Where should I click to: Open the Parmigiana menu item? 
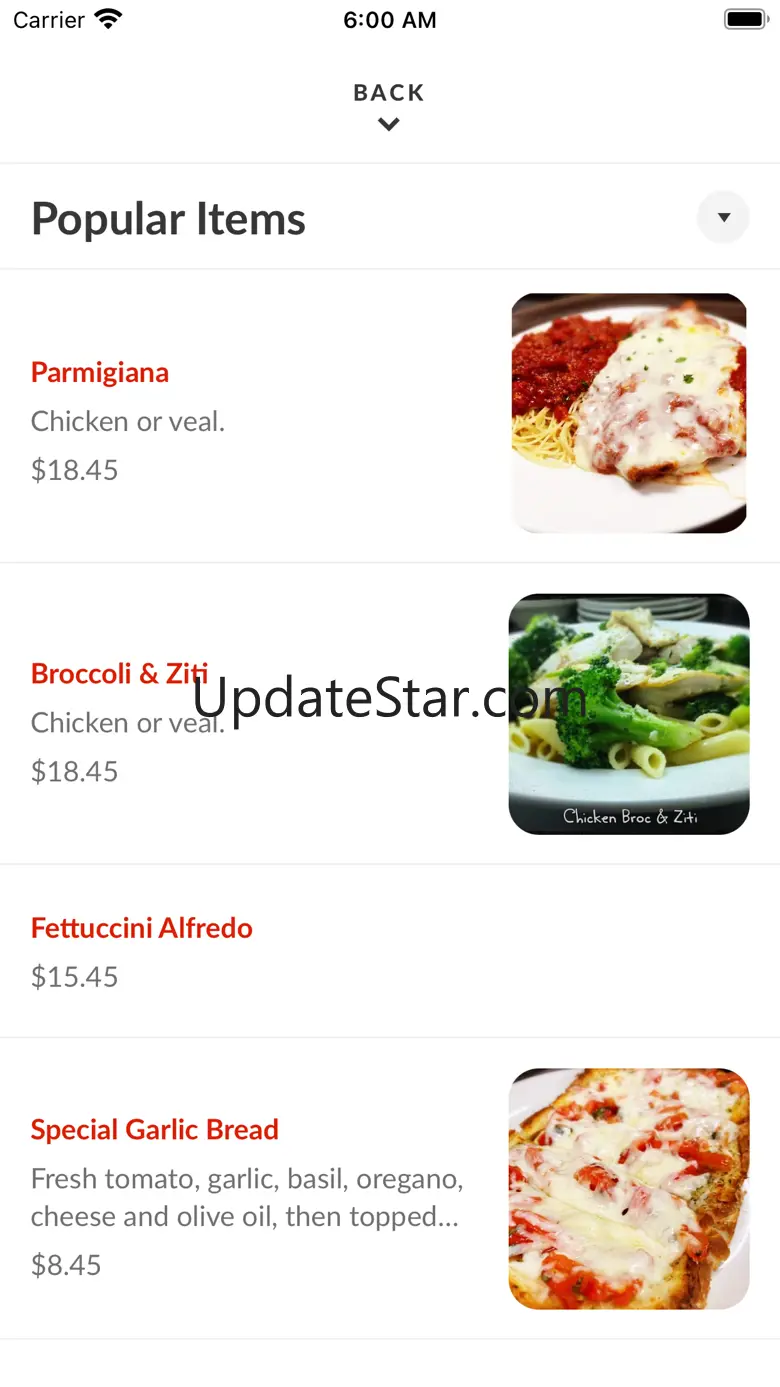390,415
